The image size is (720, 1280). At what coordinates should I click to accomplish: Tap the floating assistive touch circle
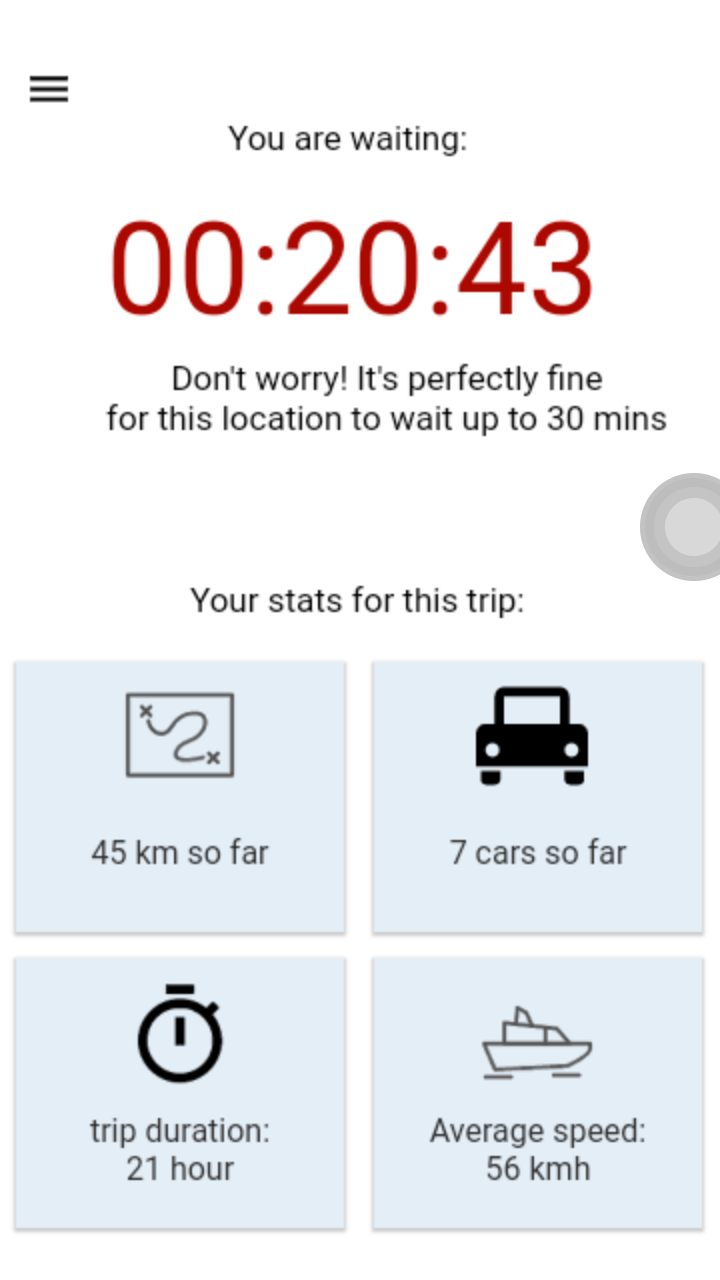[683, 527]
